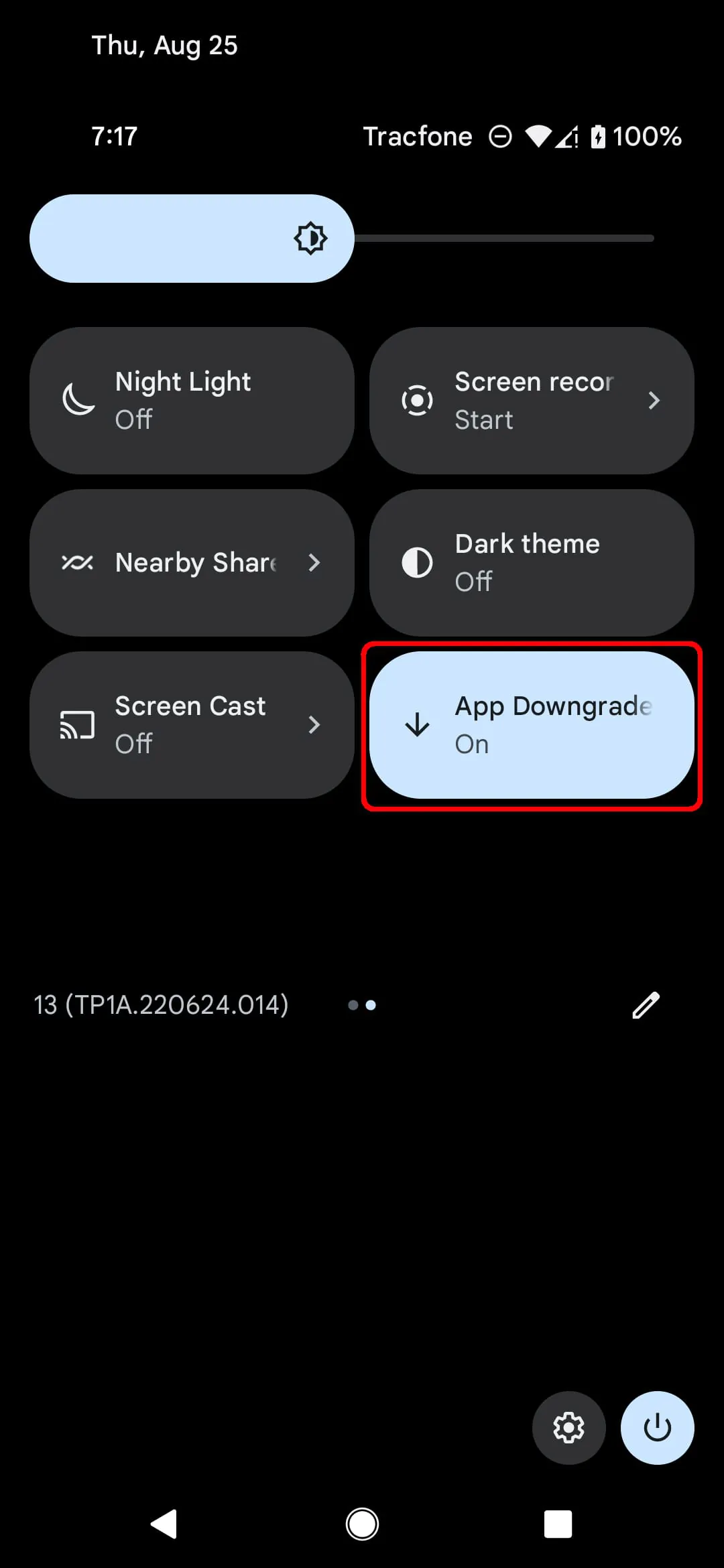This screenshot has width=724, height=1568.
Task: Edit quick settings tiles with pencil icon
Action: click(646, 1005)
